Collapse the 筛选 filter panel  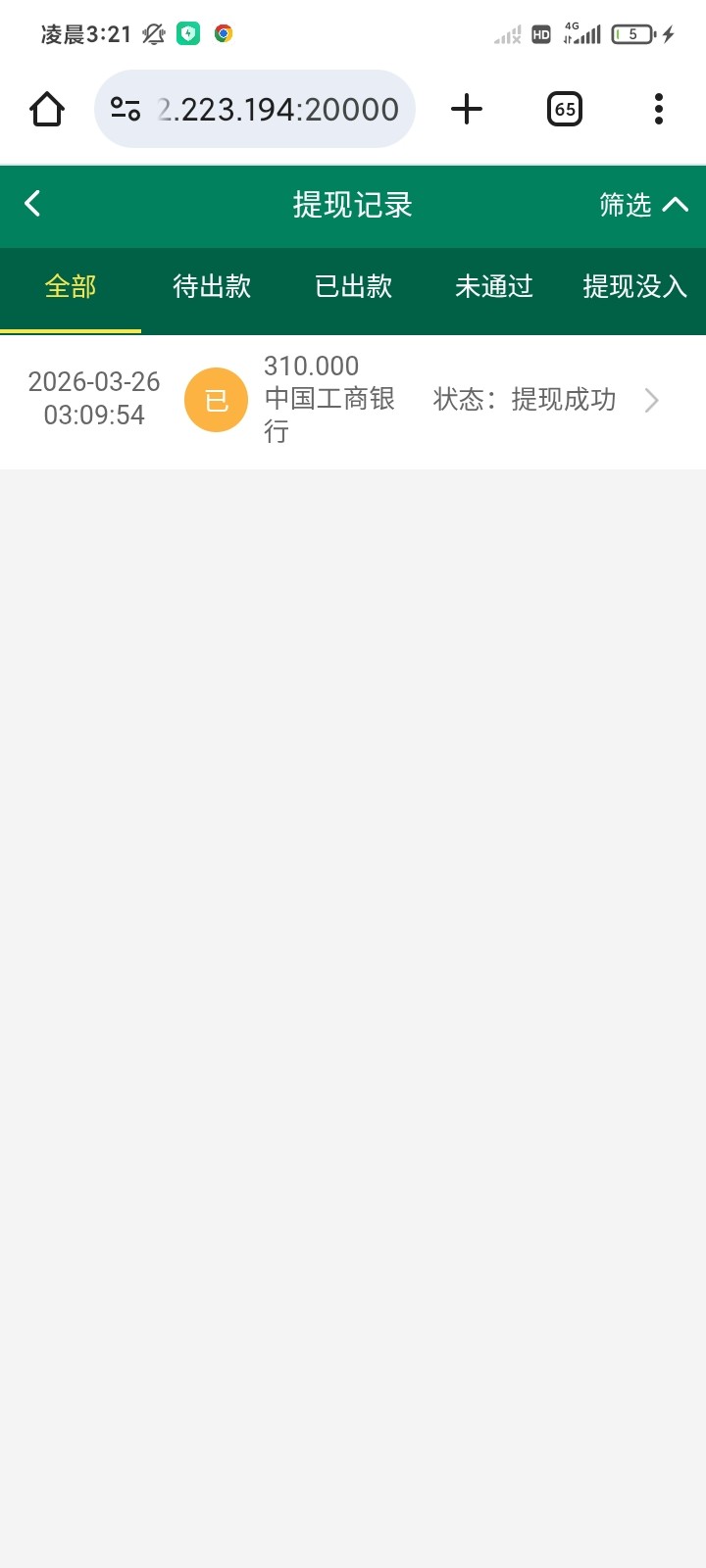676,205
